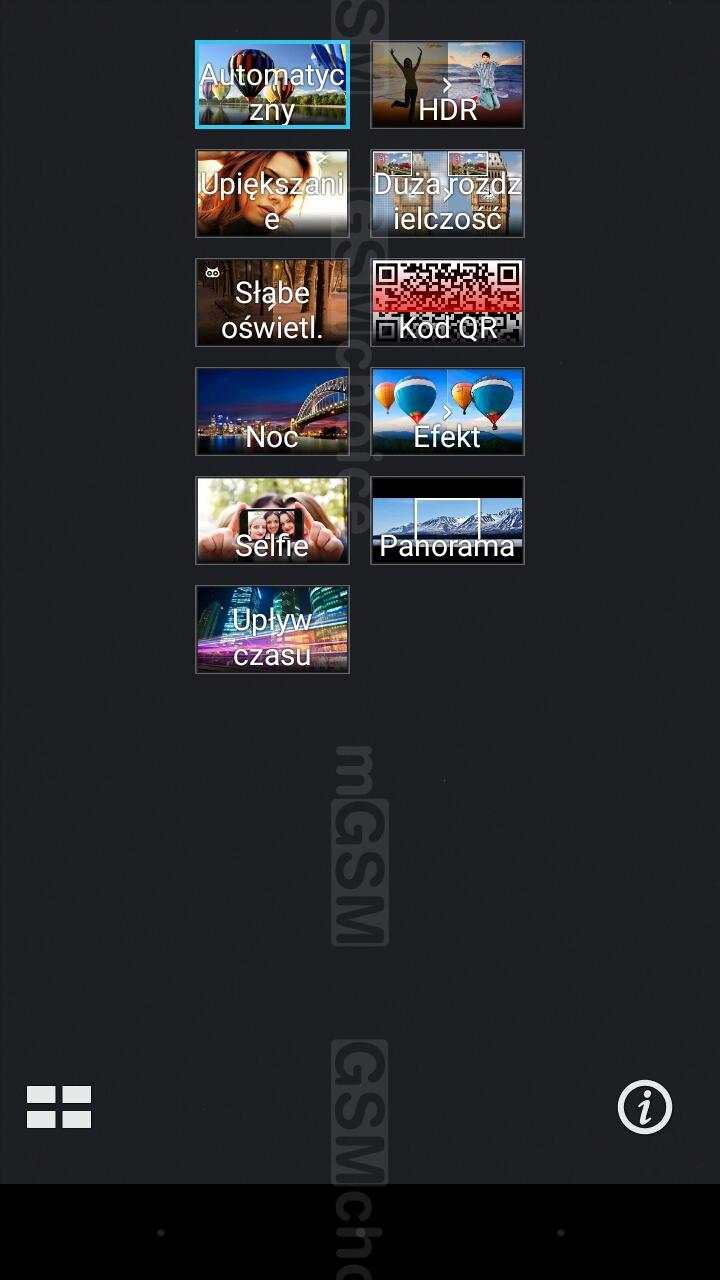The height and width of the screenshot is (1280, 720).
Task: Select the Automatyczny camera mode
Action: click(272, 84)
